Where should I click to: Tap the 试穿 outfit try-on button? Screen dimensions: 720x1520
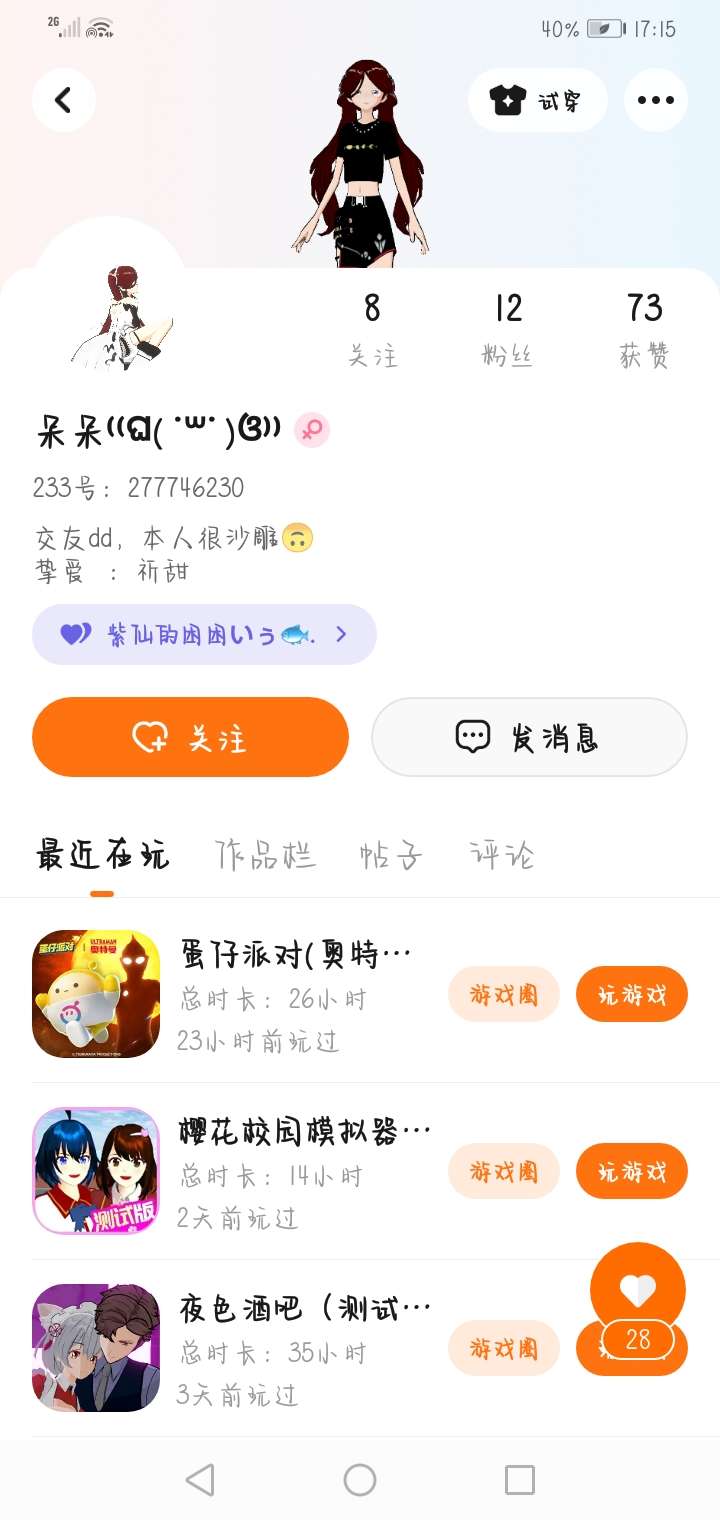[x=537, y=100]
